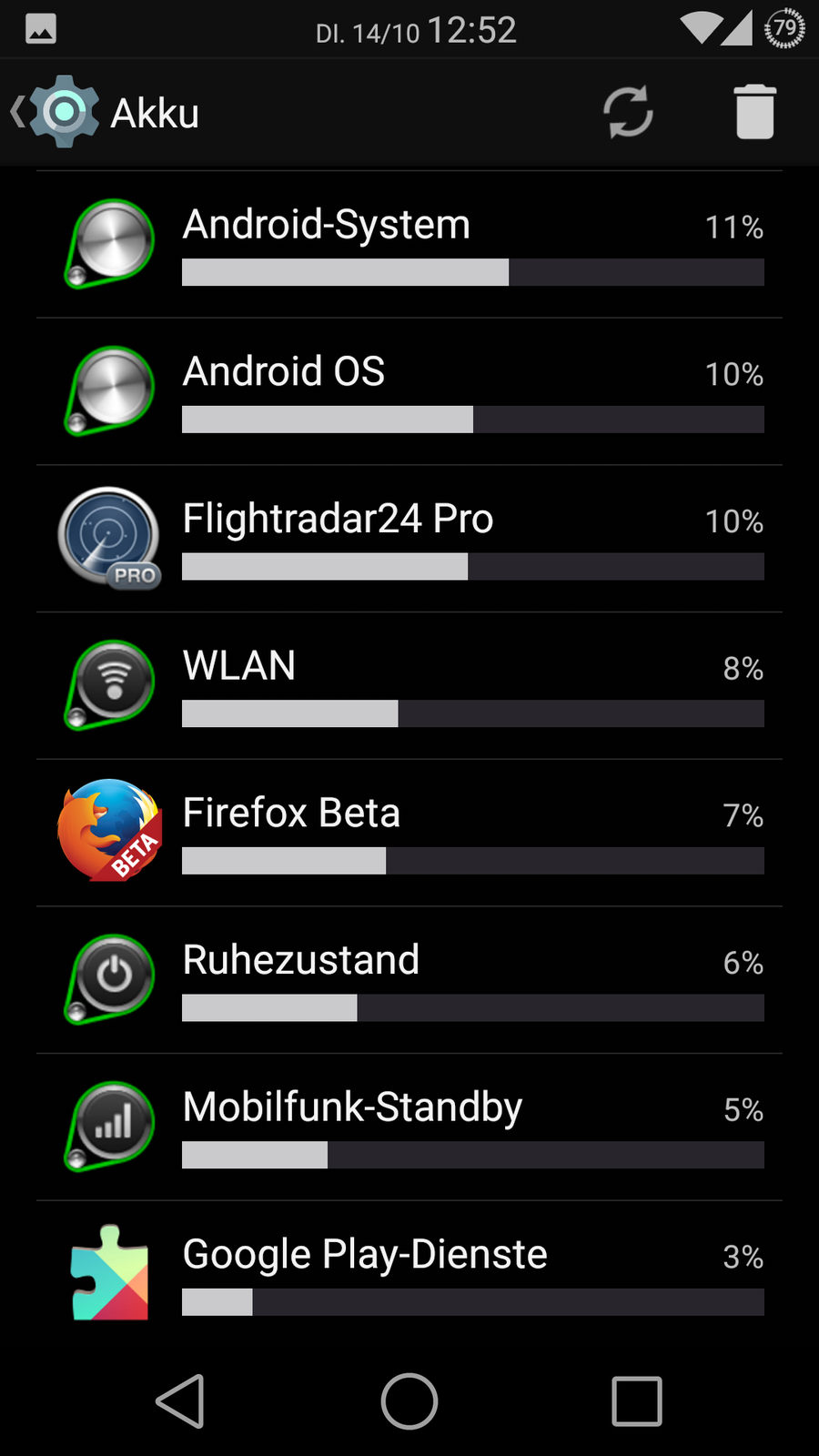This screenshot has width=819, height=1456.
Task: Show Firefox Beta battery details
Action: 409,833
